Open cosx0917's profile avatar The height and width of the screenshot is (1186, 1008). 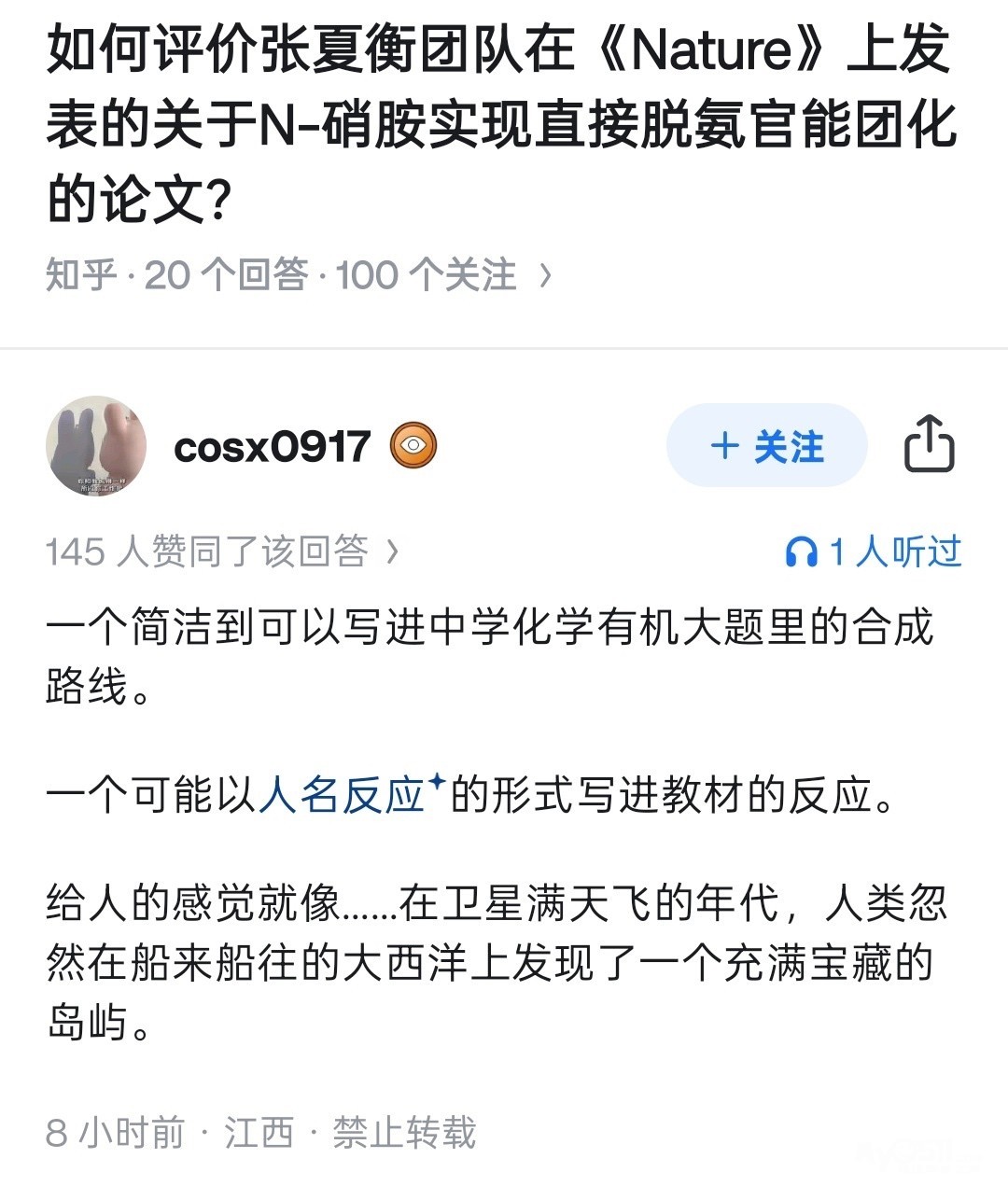point(96,445)
